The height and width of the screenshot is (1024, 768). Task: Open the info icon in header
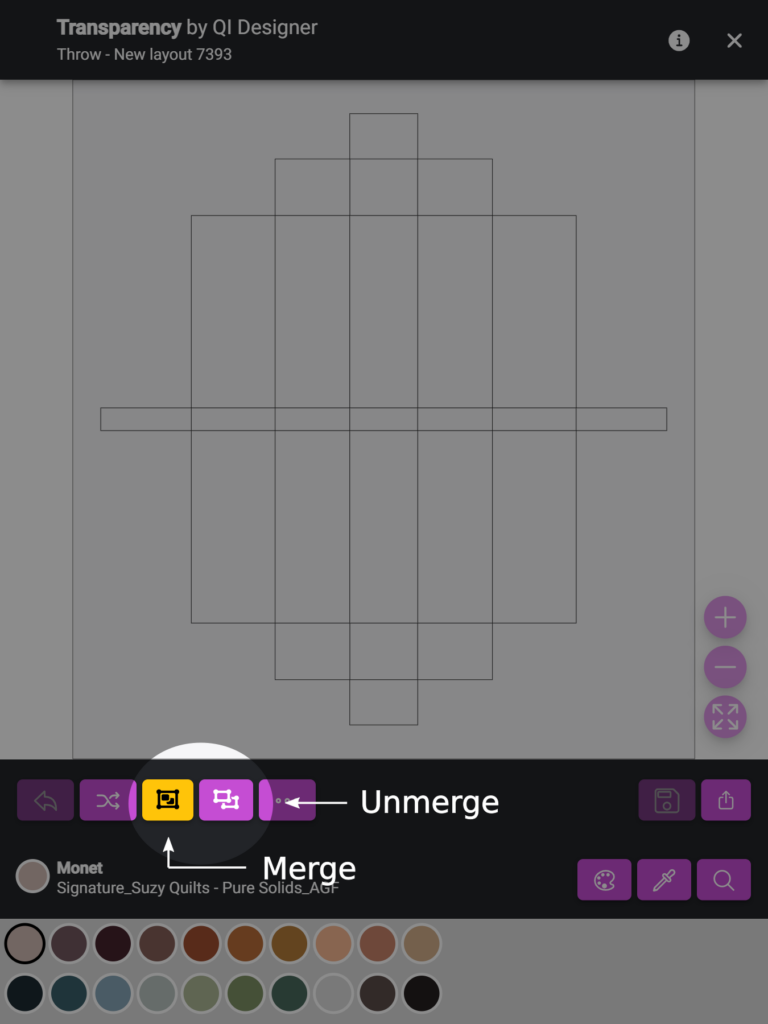click(679, 40)
